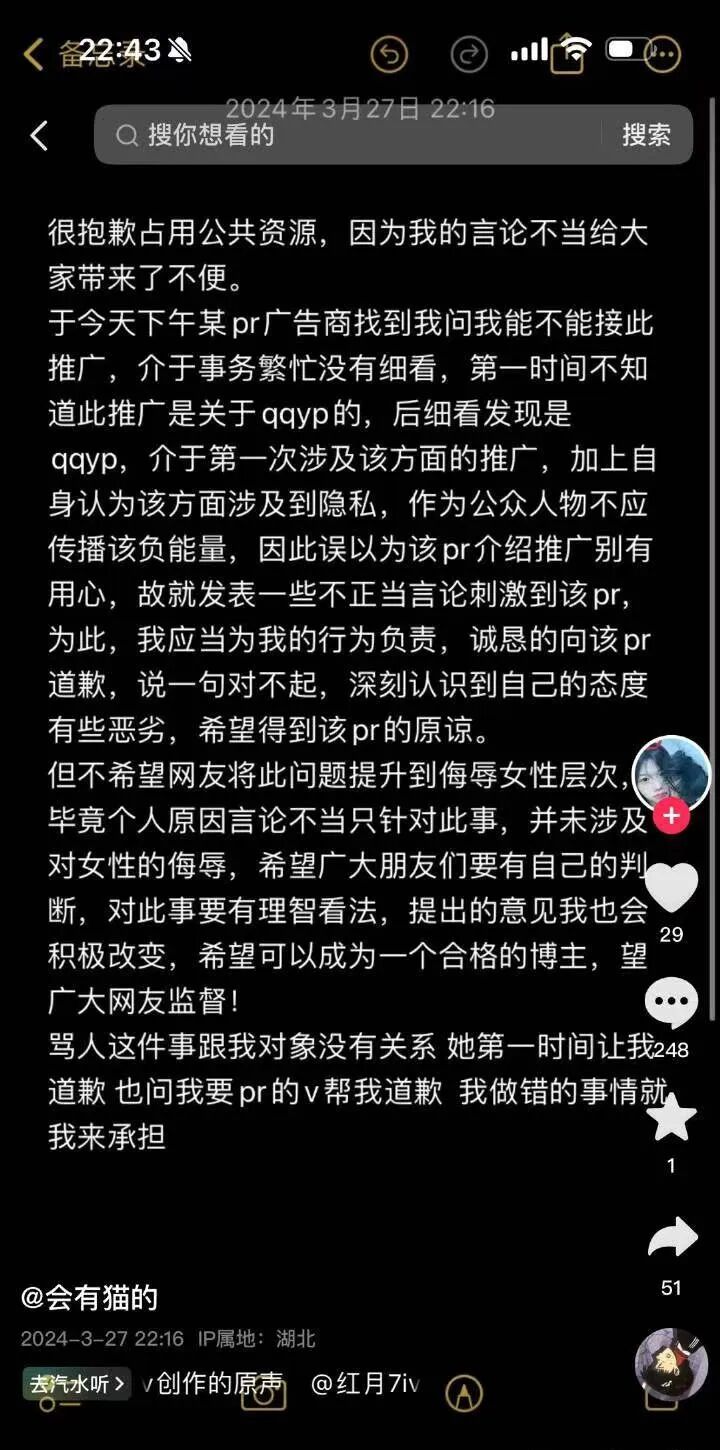The width and height of the screenshot is (720, 1450).
Task: Tap the 搜索 button
Action: point(647,135)
